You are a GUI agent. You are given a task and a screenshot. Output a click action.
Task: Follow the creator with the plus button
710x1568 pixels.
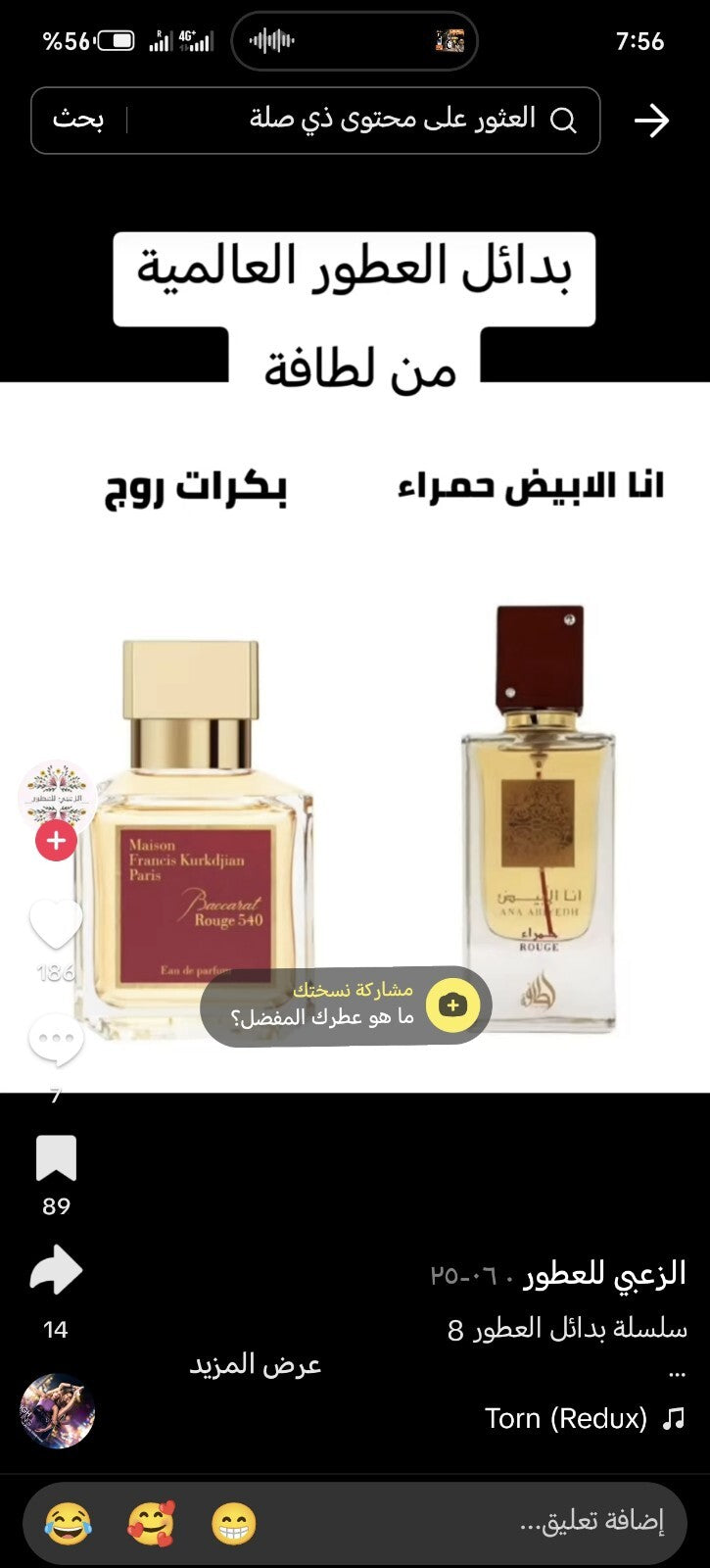coord(56,841)
